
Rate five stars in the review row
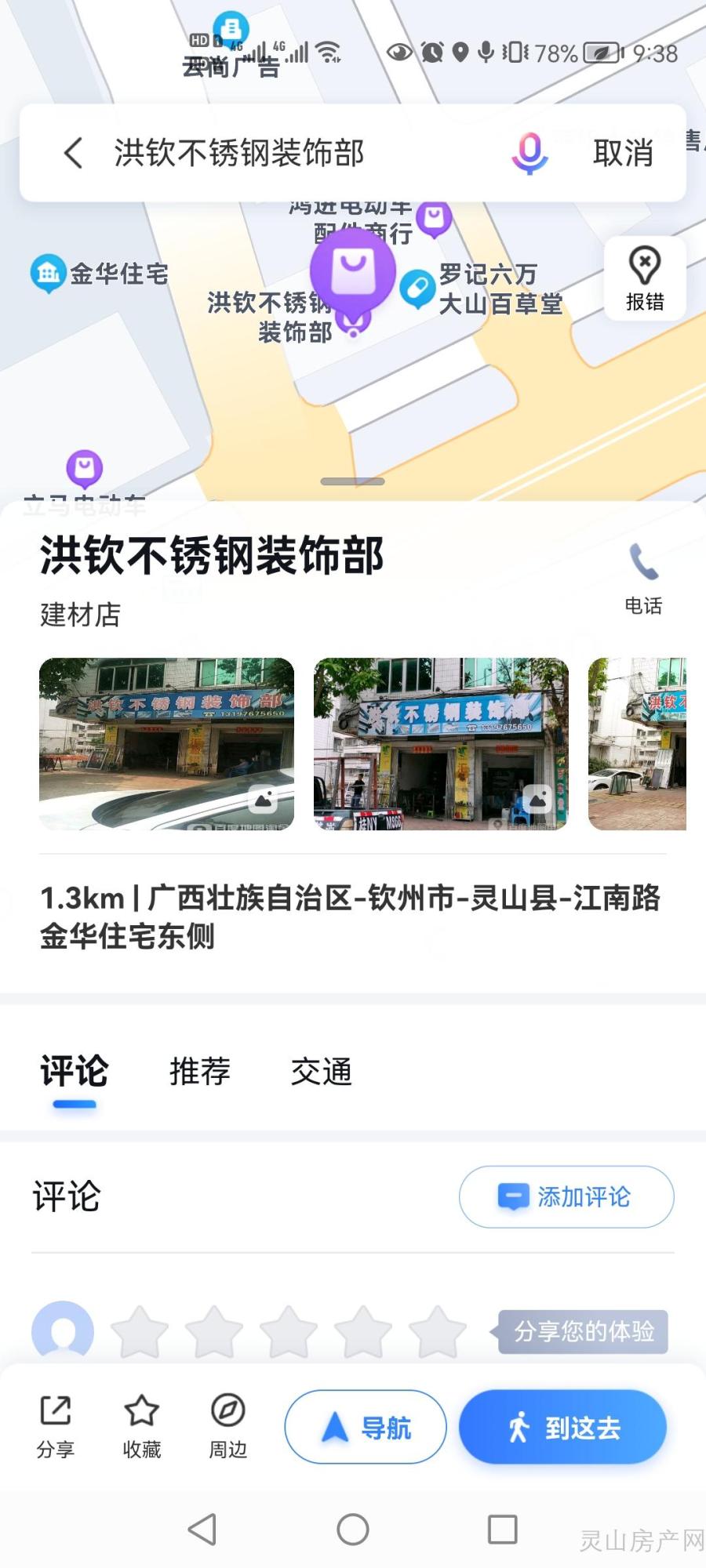point(437,1331)
